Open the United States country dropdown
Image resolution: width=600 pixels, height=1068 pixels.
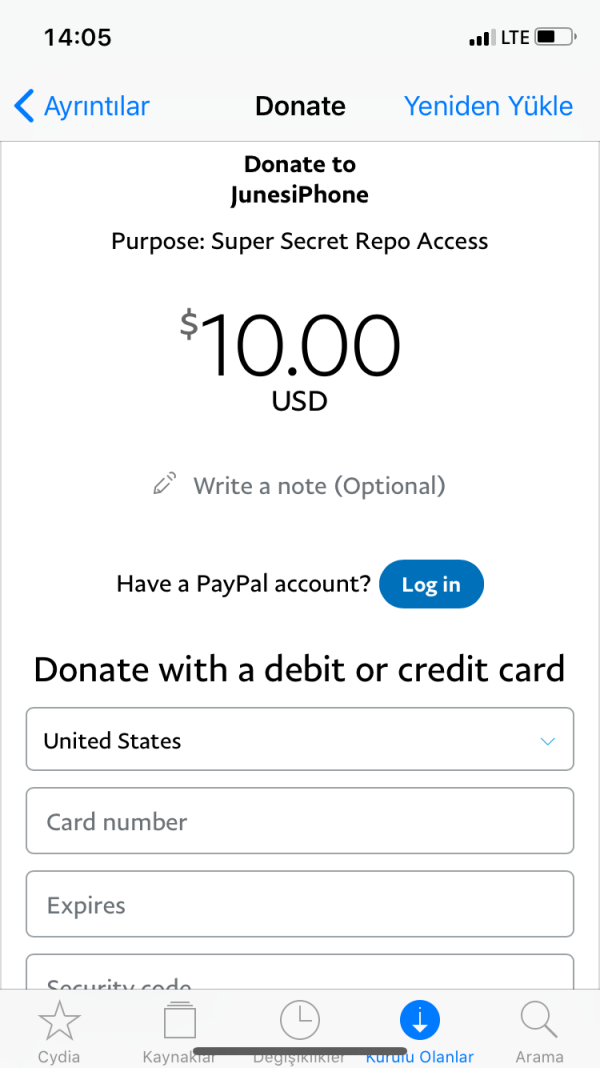(300, 740)
